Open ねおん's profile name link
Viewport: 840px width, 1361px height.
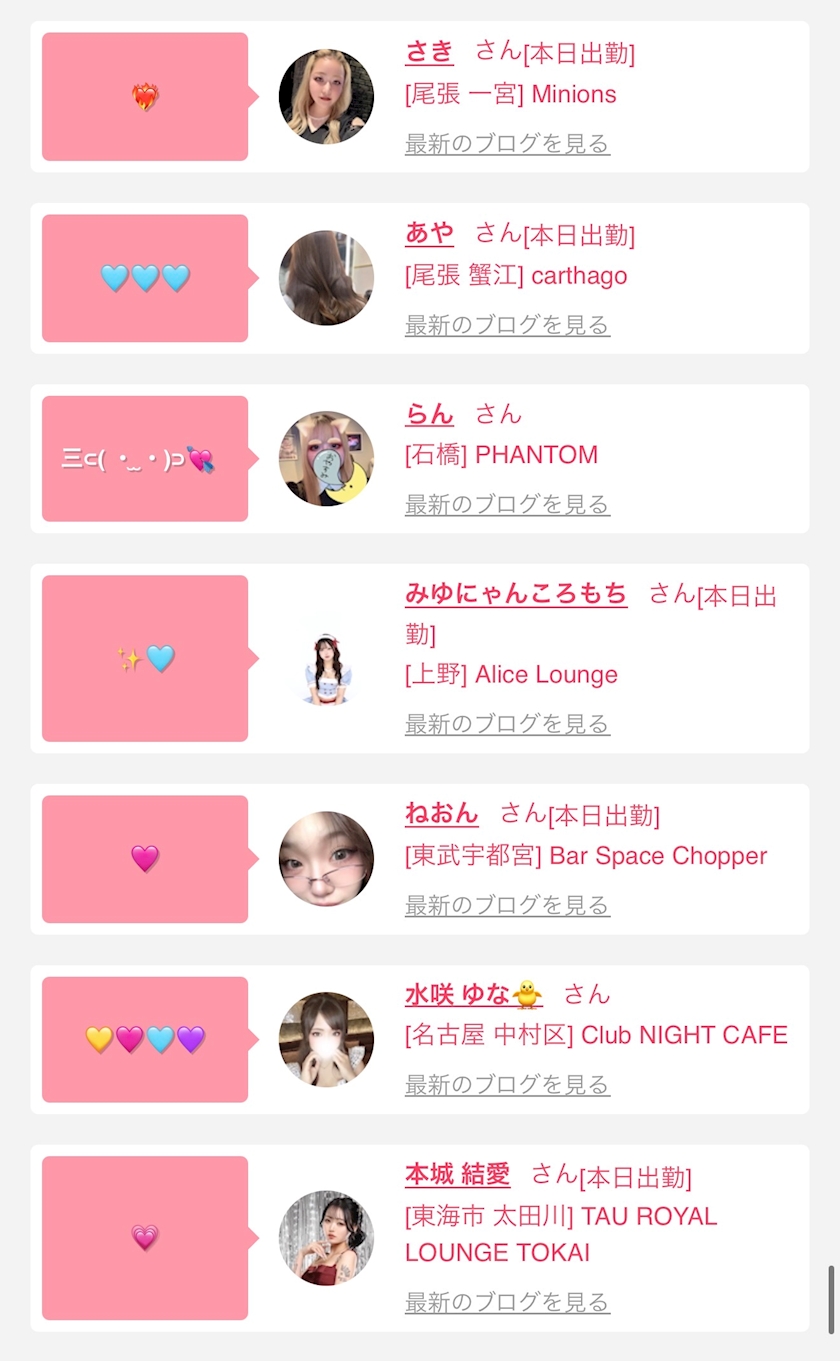(442, 813)
